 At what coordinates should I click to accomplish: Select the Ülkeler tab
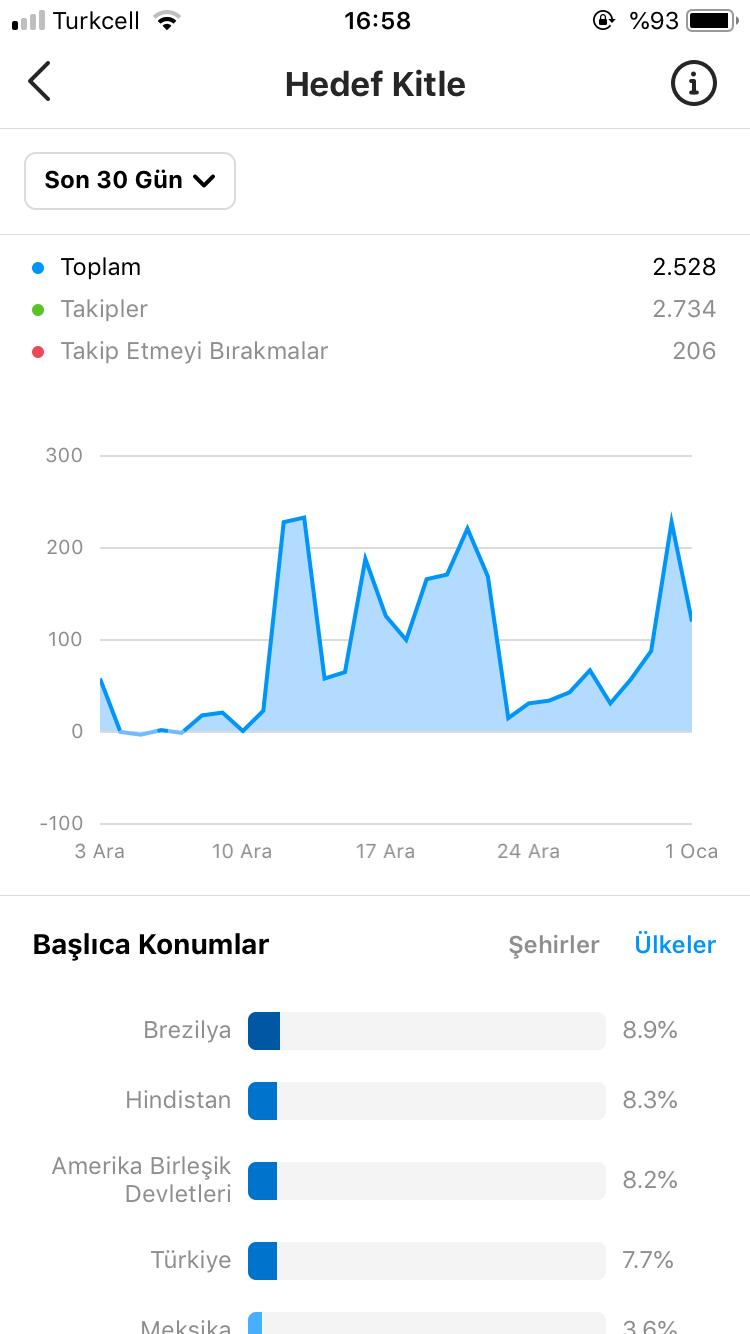675,945
